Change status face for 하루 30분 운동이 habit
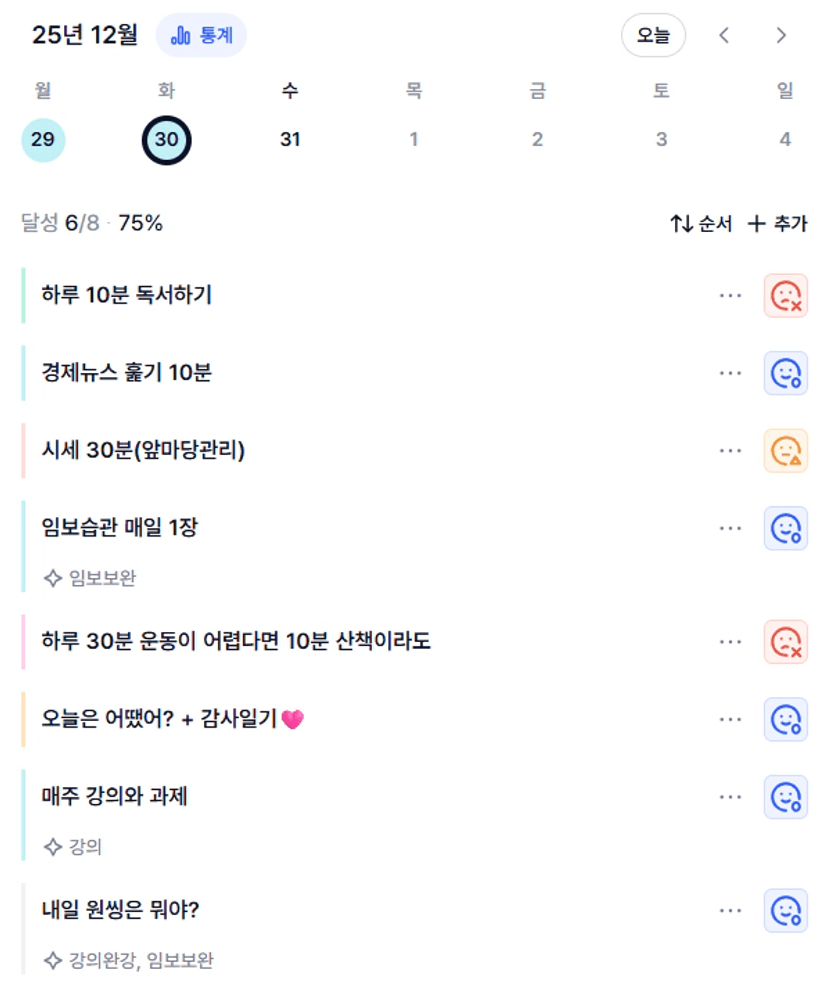Screen dimensions: 827x1000 click(x=786, y=642)
